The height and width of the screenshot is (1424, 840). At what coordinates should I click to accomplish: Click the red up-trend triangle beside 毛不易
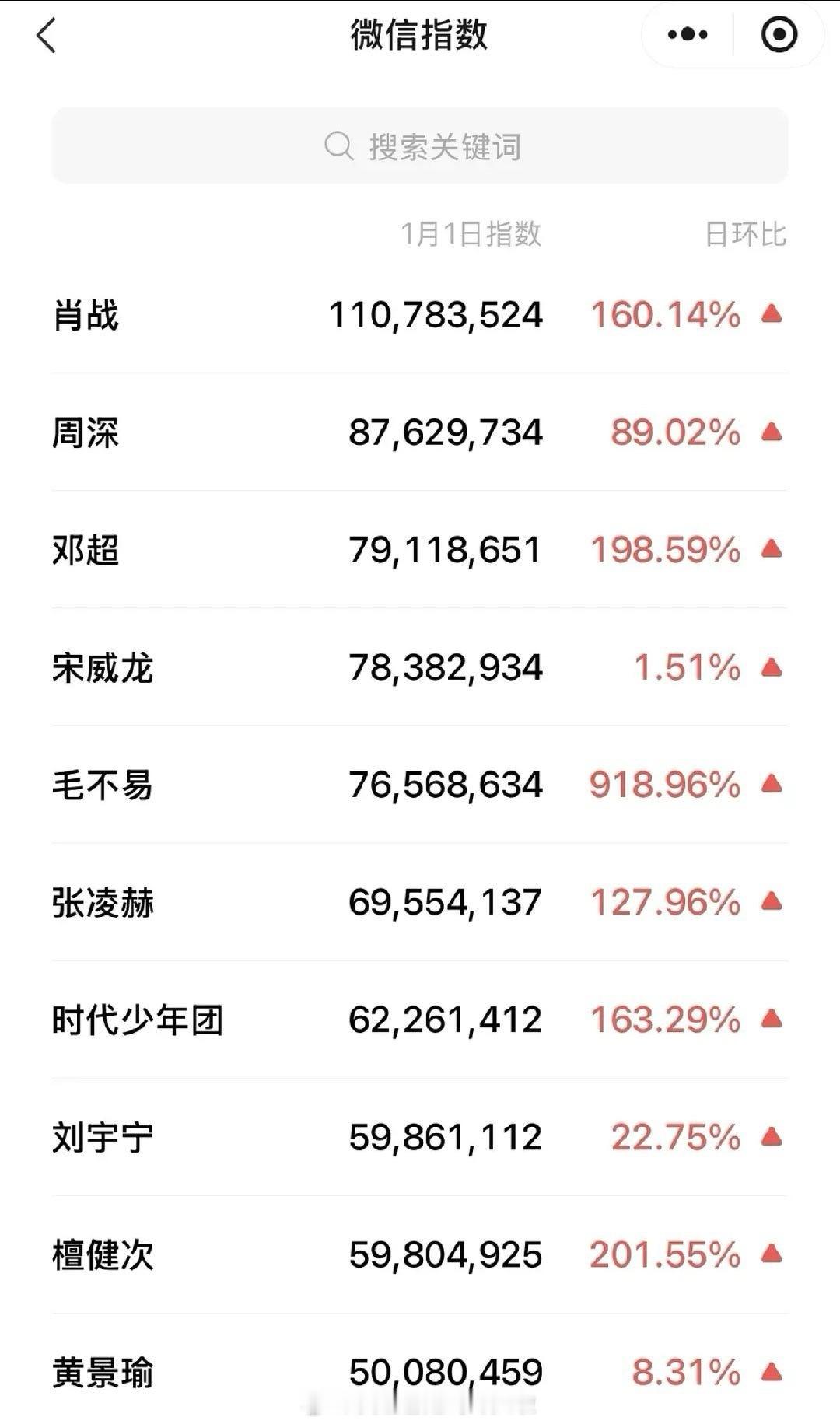(771, 785)
